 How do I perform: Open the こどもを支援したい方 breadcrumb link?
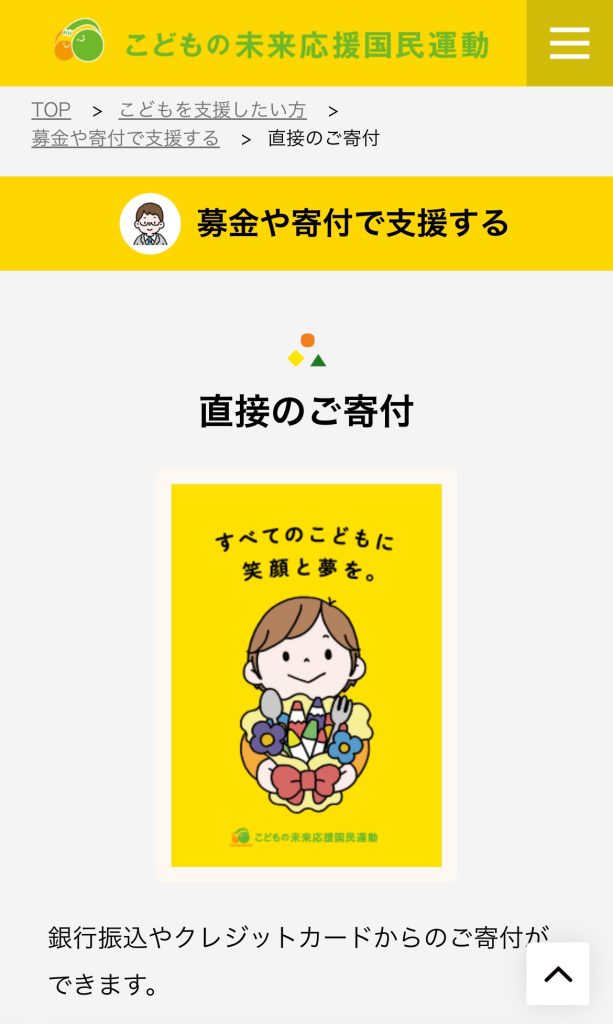[212, 110]
